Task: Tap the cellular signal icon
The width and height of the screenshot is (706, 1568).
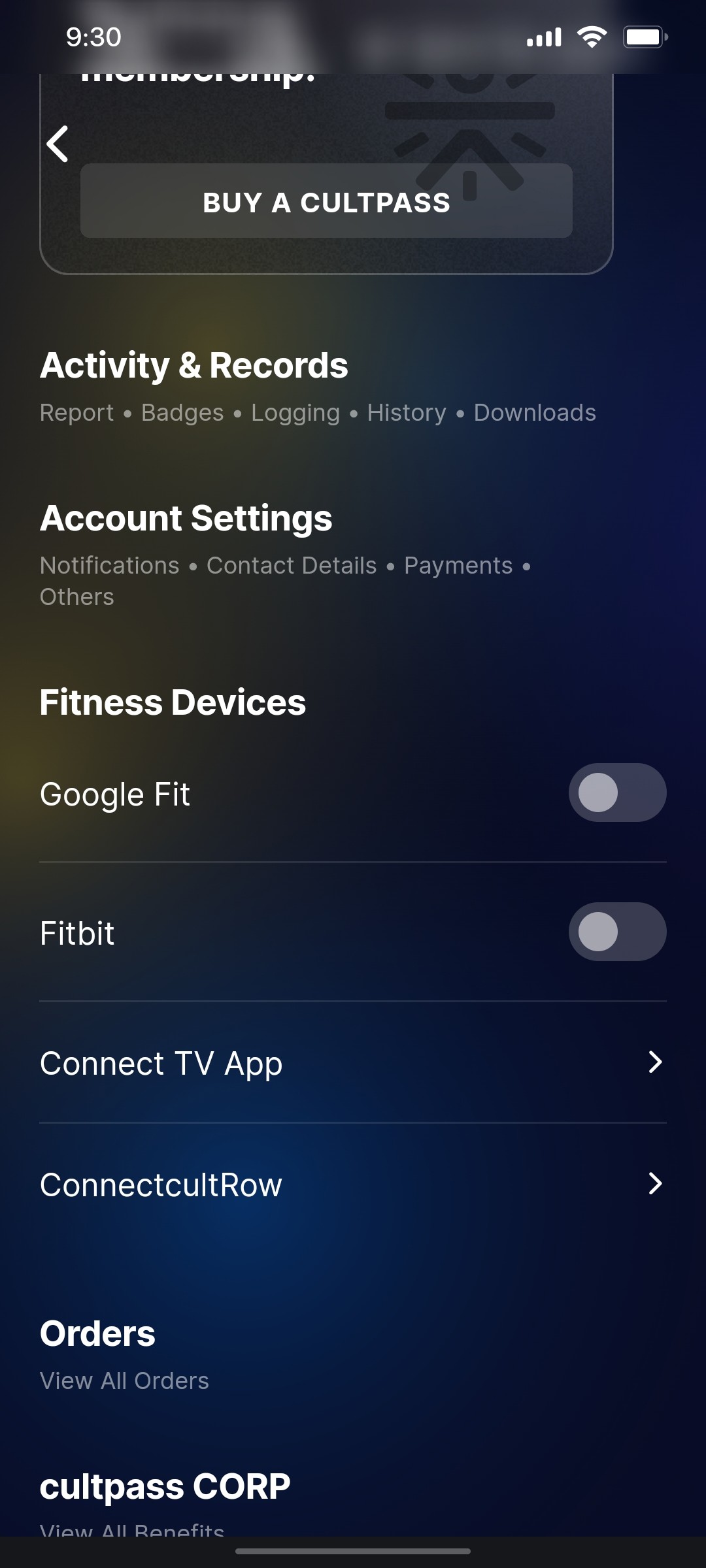Action: click(x=544, y=37)
